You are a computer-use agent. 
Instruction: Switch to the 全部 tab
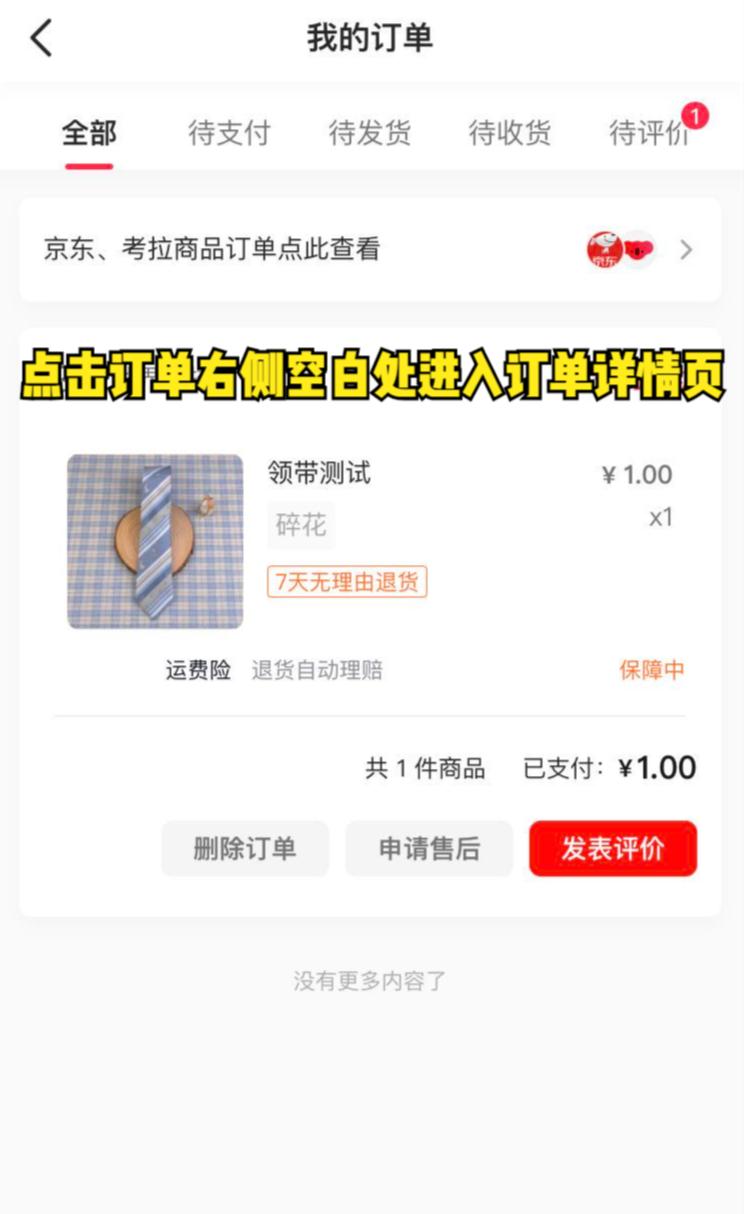coord(87,132)
